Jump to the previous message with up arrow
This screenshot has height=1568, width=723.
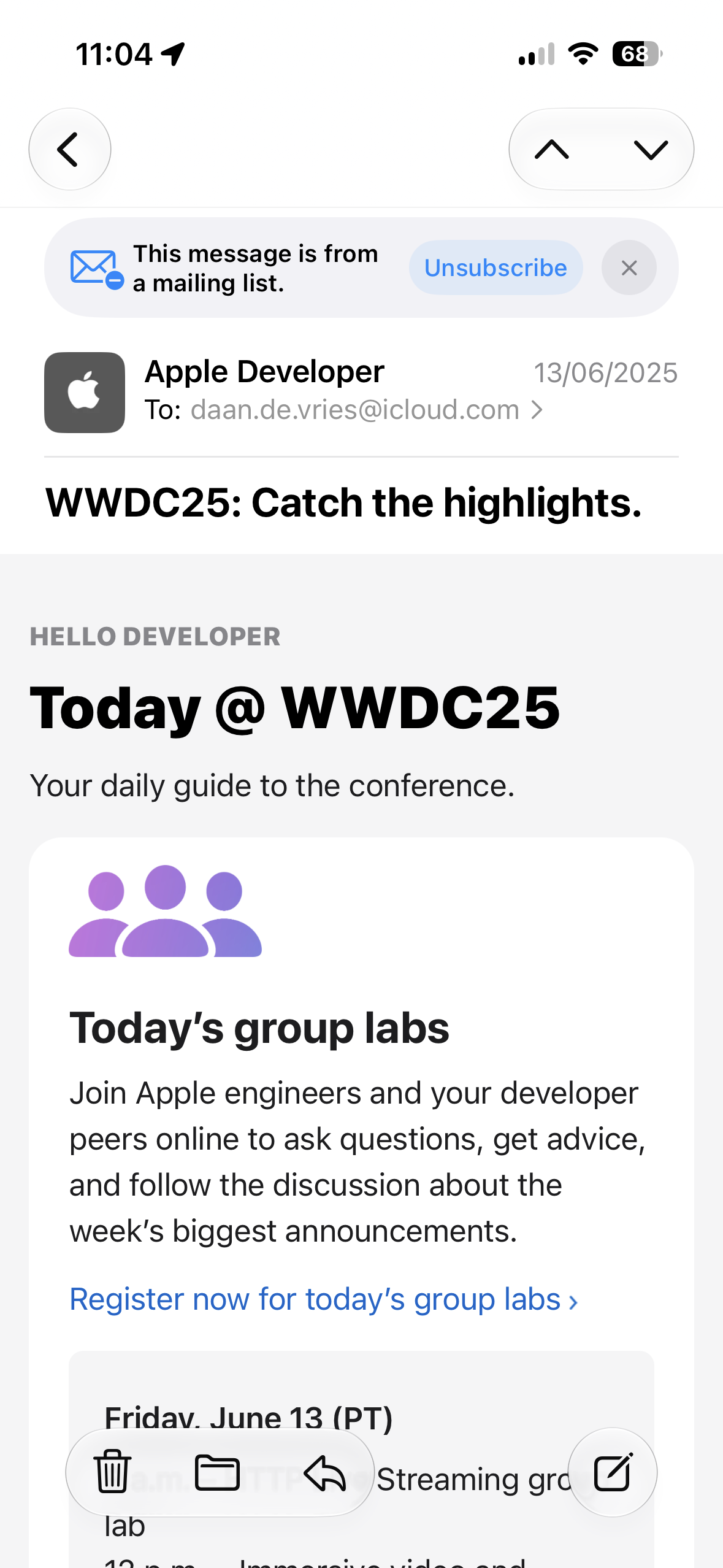tap(551, 149)
